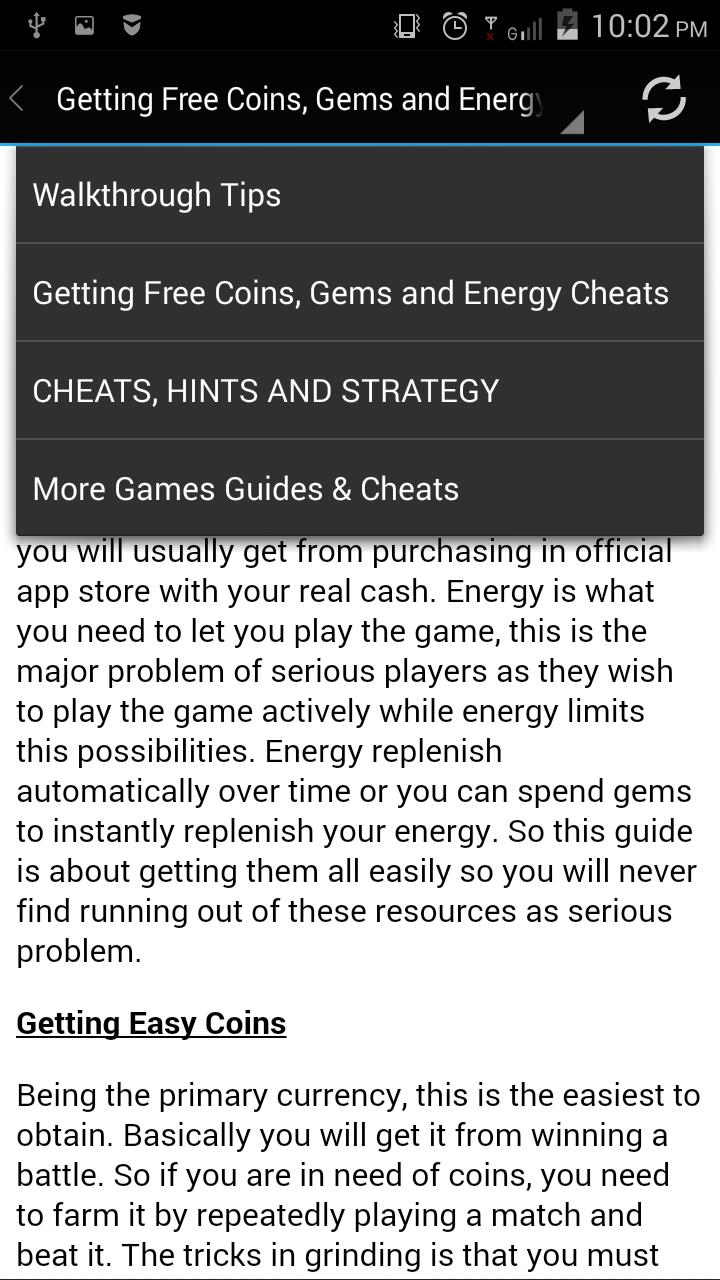Open CHEATS, HINTS AND STRATEGY section
This screenshot has width=720, height=1280.
[360, 391]
